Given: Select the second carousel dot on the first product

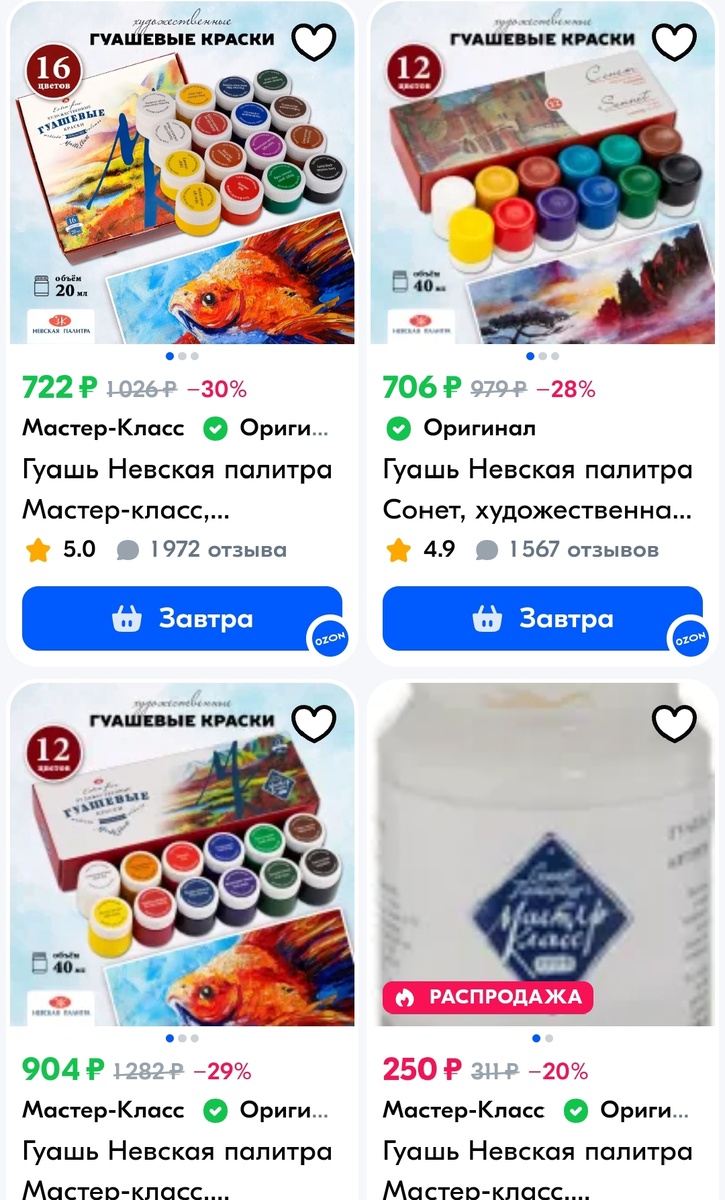Looking at the screenshot, I should tap(182, 355).
